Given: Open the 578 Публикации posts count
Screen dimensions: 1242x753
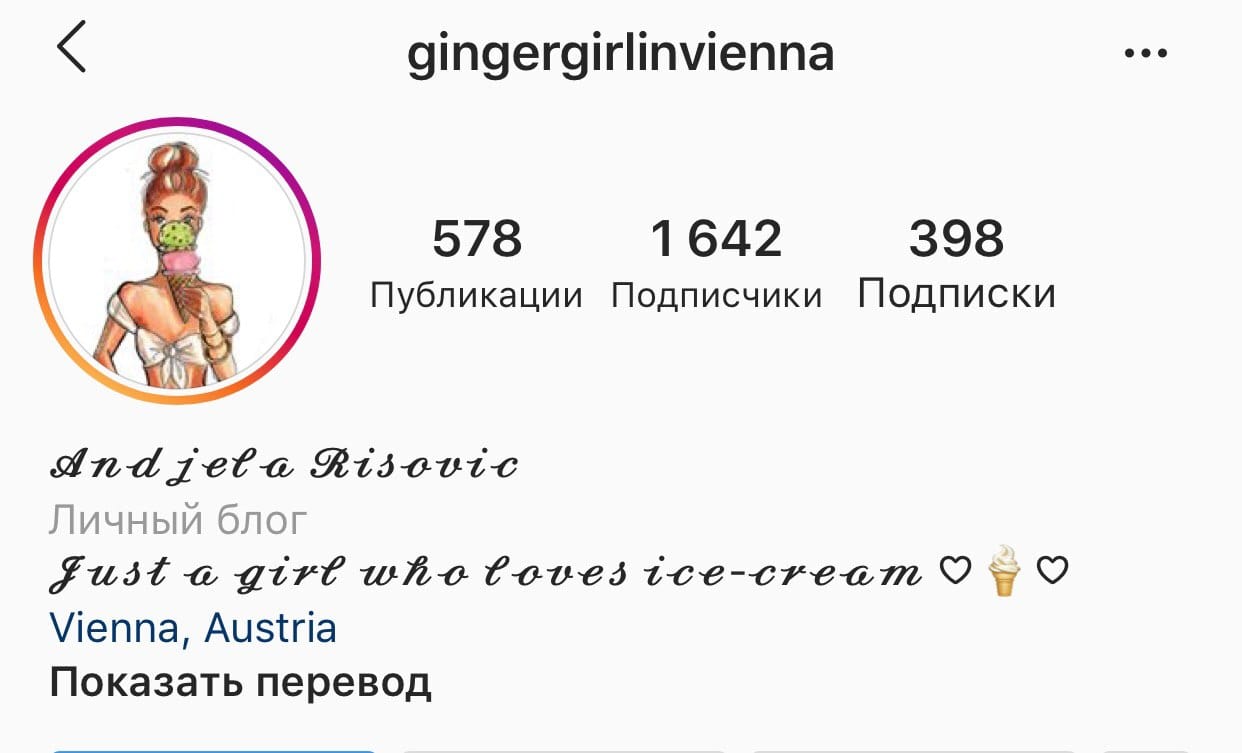Looking at the screenshot, I should 477,264.
